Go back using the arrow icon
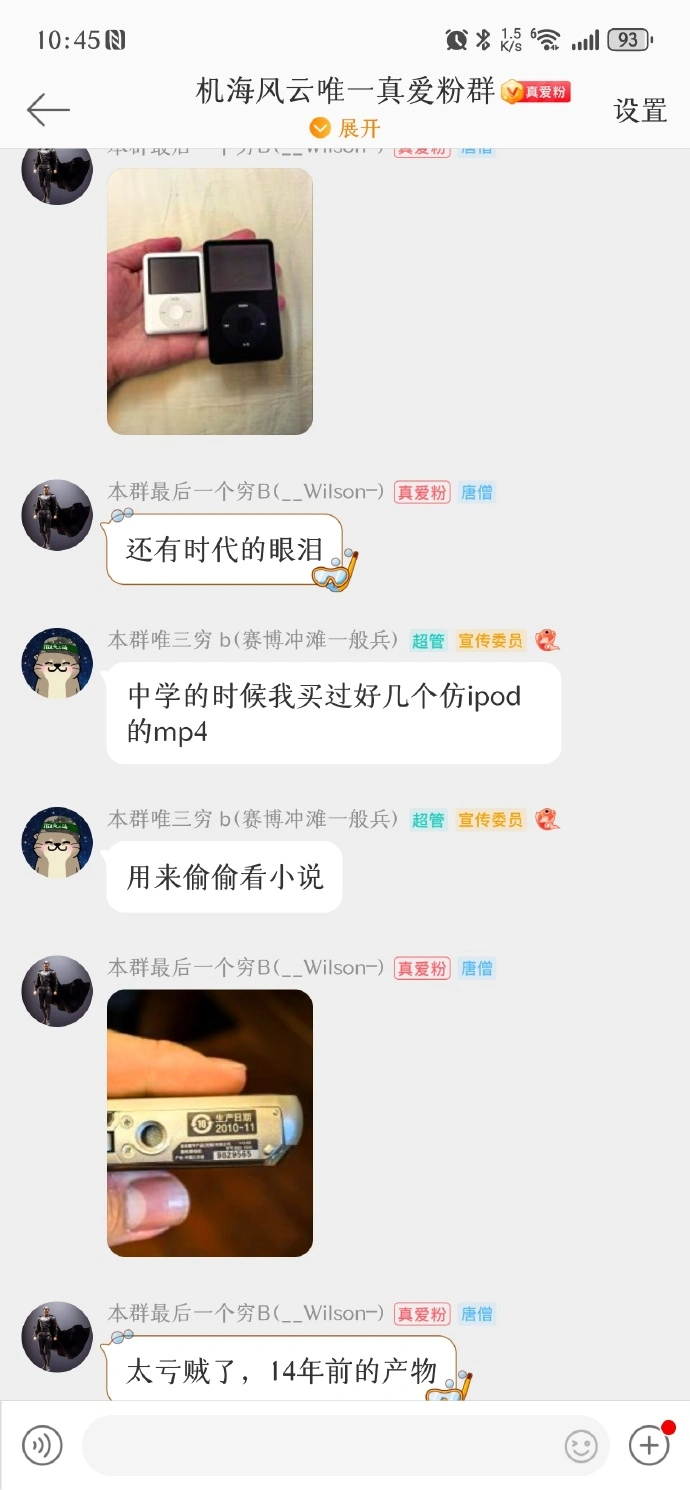The width and height of the screenshot is (690, 1490). tap(48, 109)
